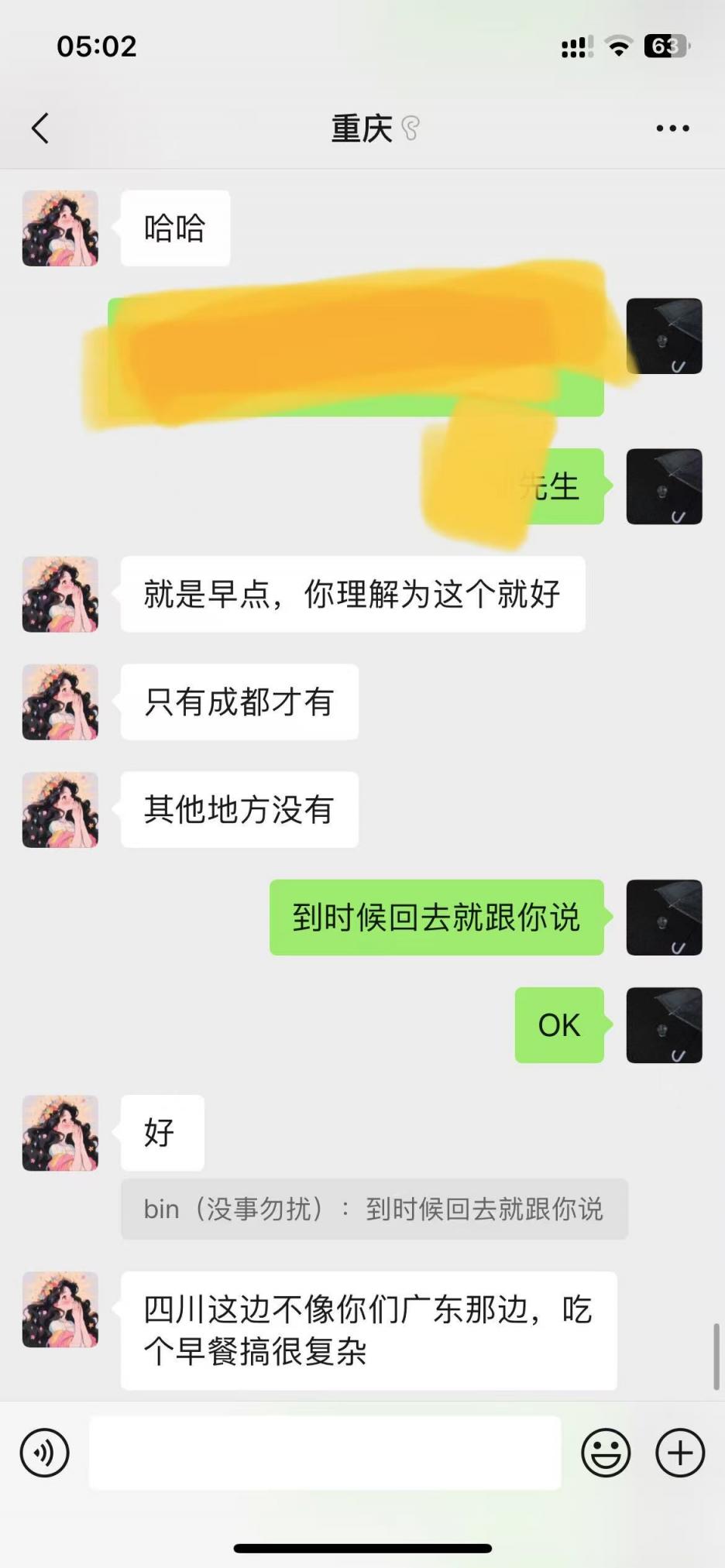Viewport: 725px width, 1568px height.
Task: Open your own avatar beside OK
Action: tap(664, 1025)
